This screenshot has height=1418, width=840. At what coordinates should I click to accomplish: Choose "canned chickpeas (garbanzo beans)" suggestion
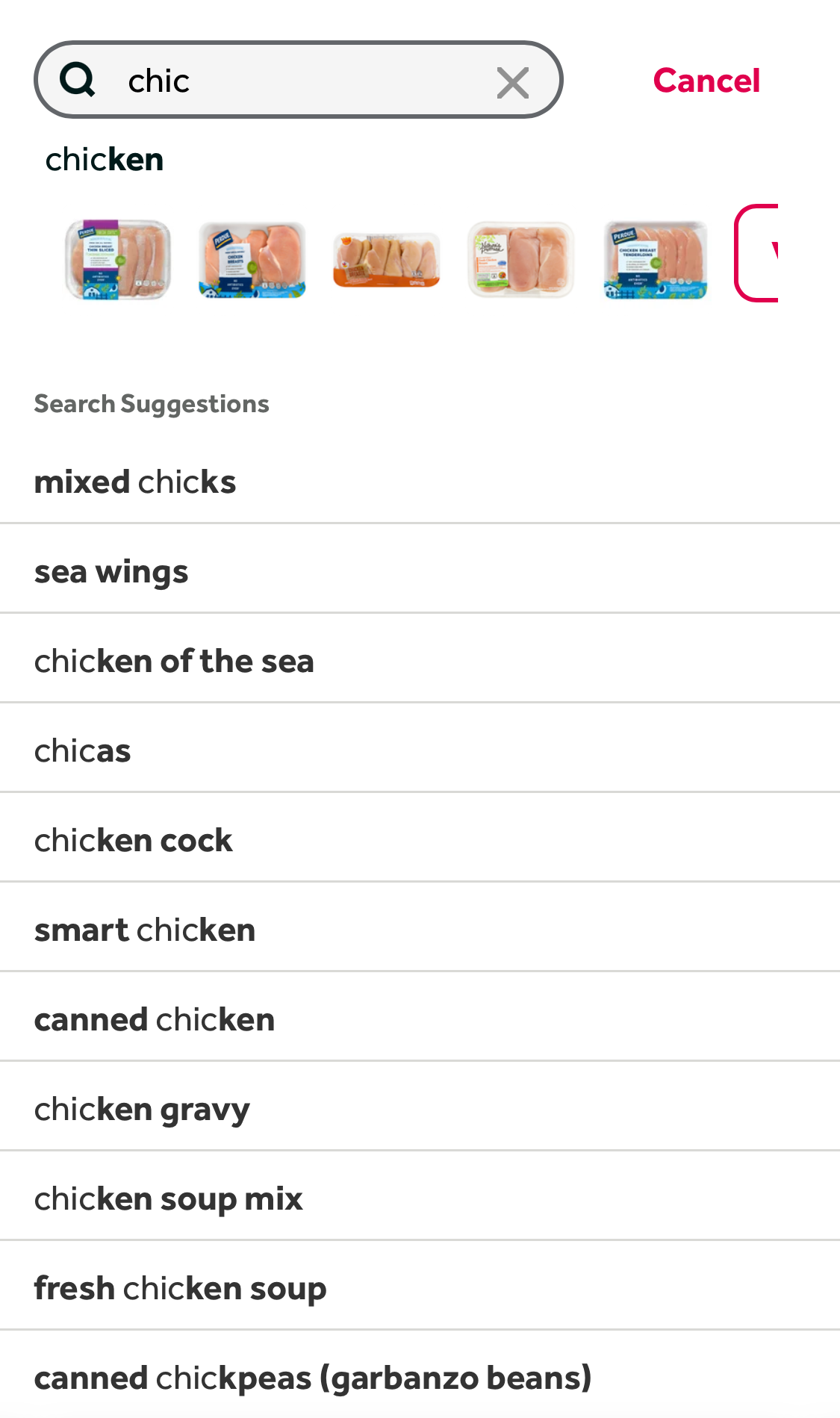tap(313, 1376)
